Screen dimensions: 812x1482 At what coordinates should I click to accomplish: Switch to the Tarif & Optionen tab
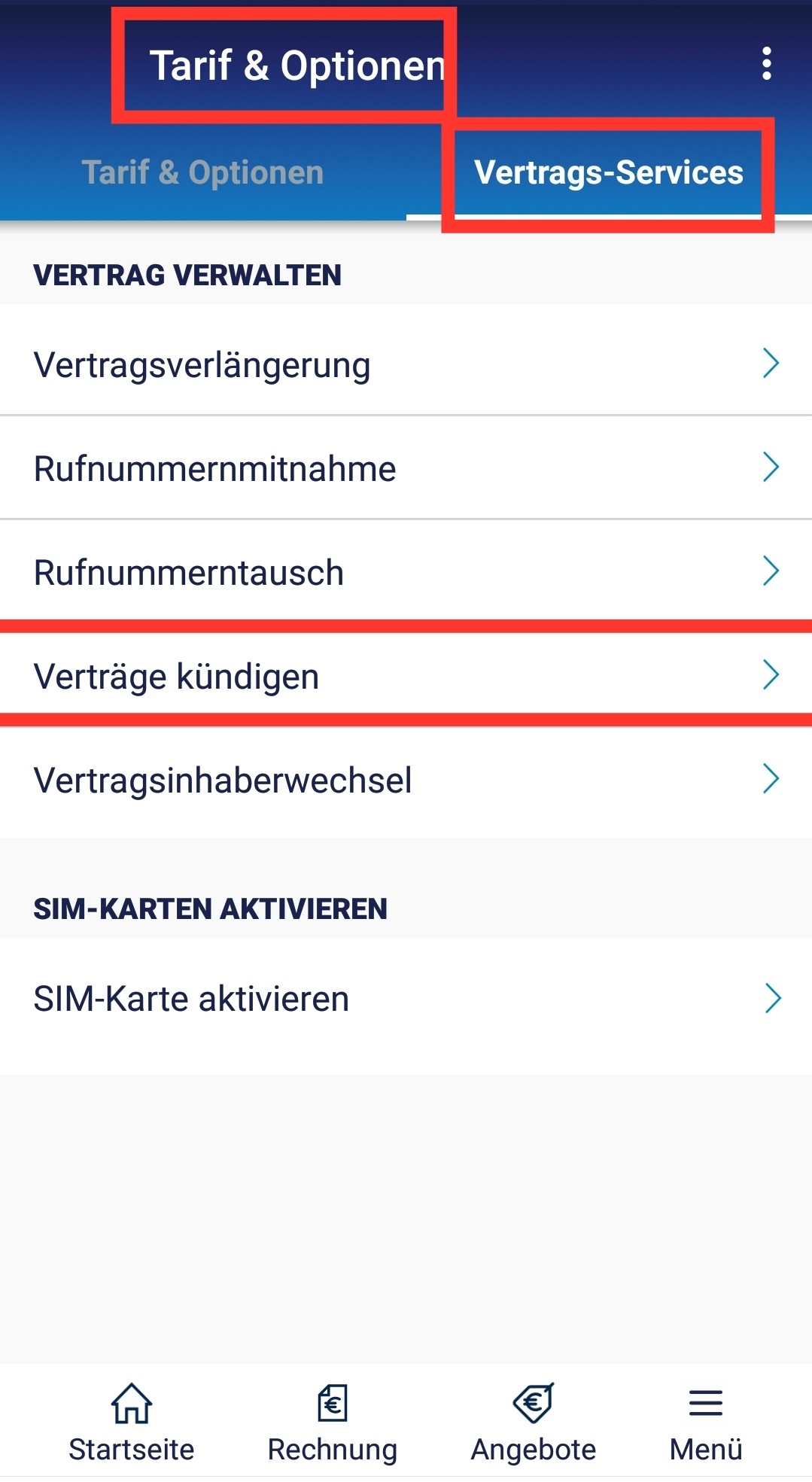pos(202,172)
